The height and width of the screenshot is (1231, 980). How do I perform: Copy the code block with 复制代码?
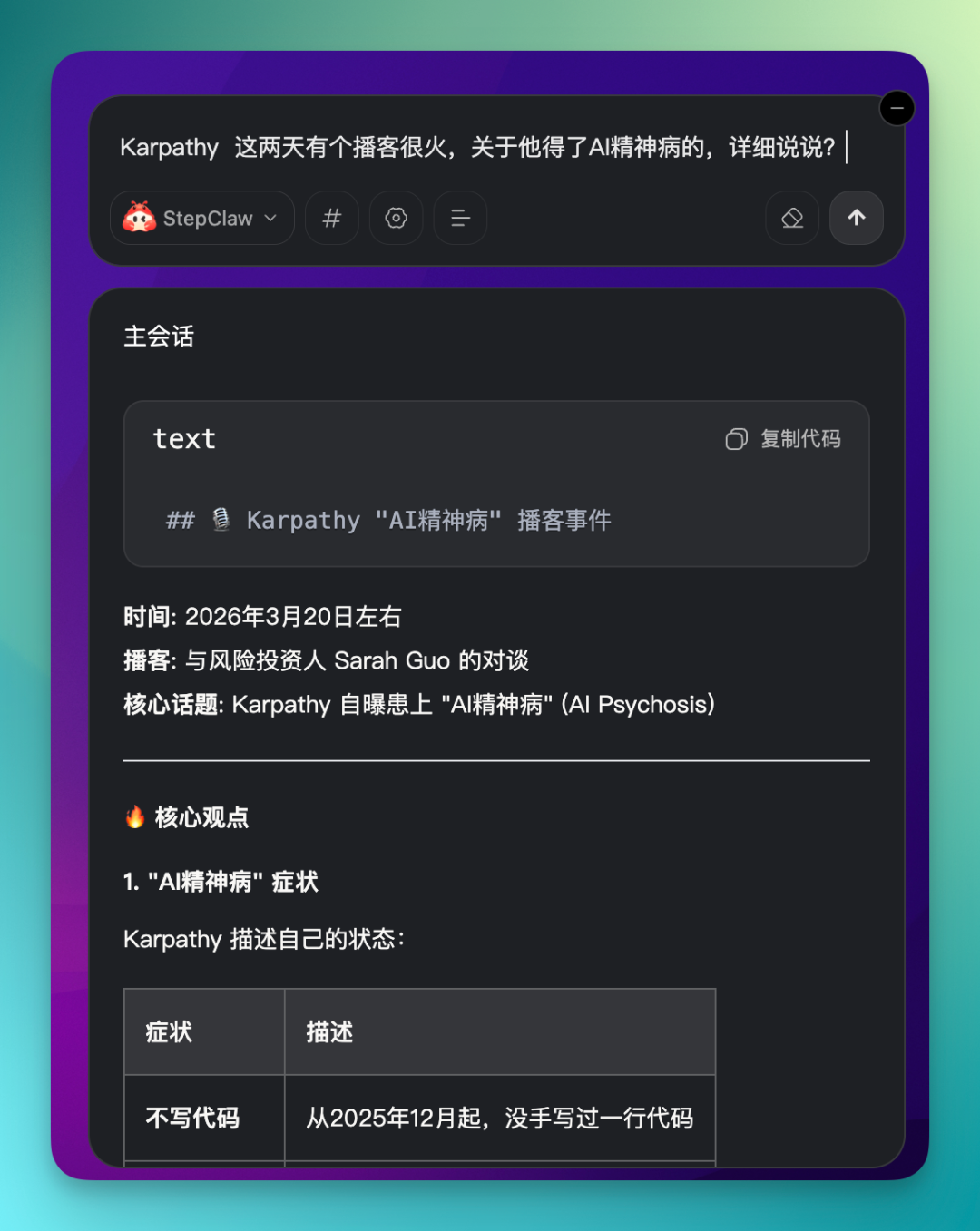pos(783,439)
